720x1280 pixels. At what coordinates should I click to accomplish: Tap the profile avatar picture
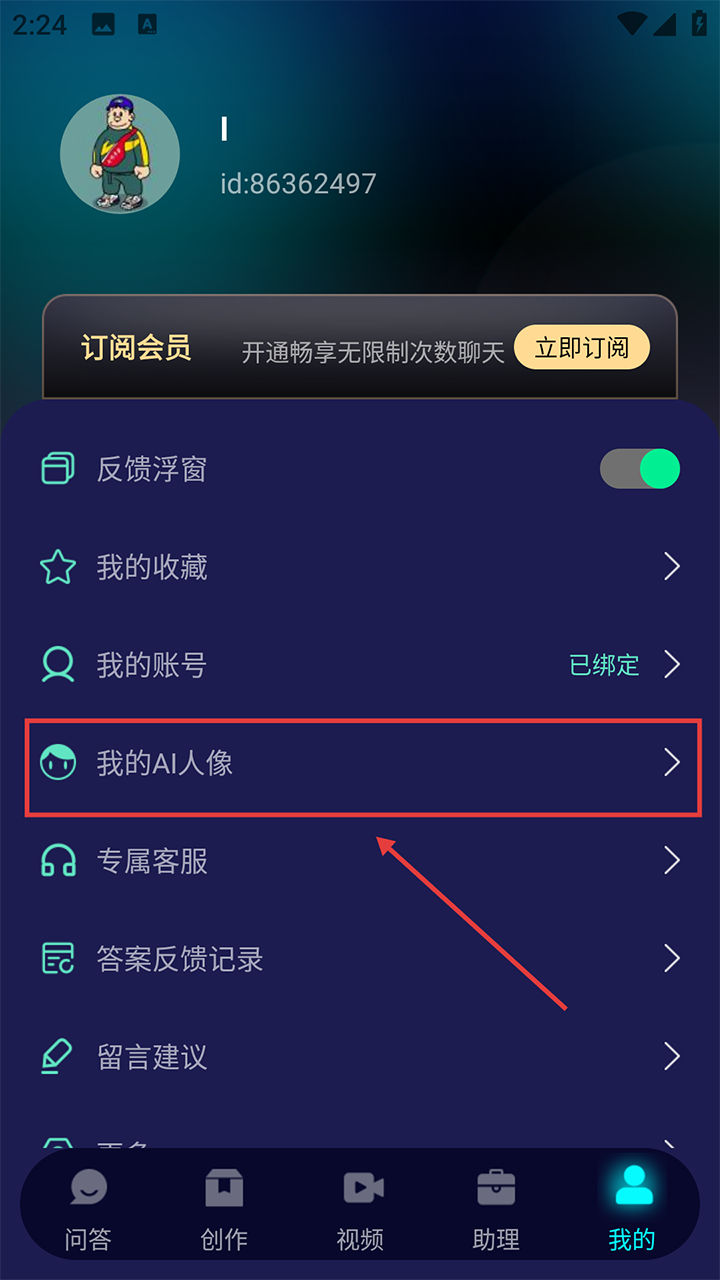[x=120, y=154]
